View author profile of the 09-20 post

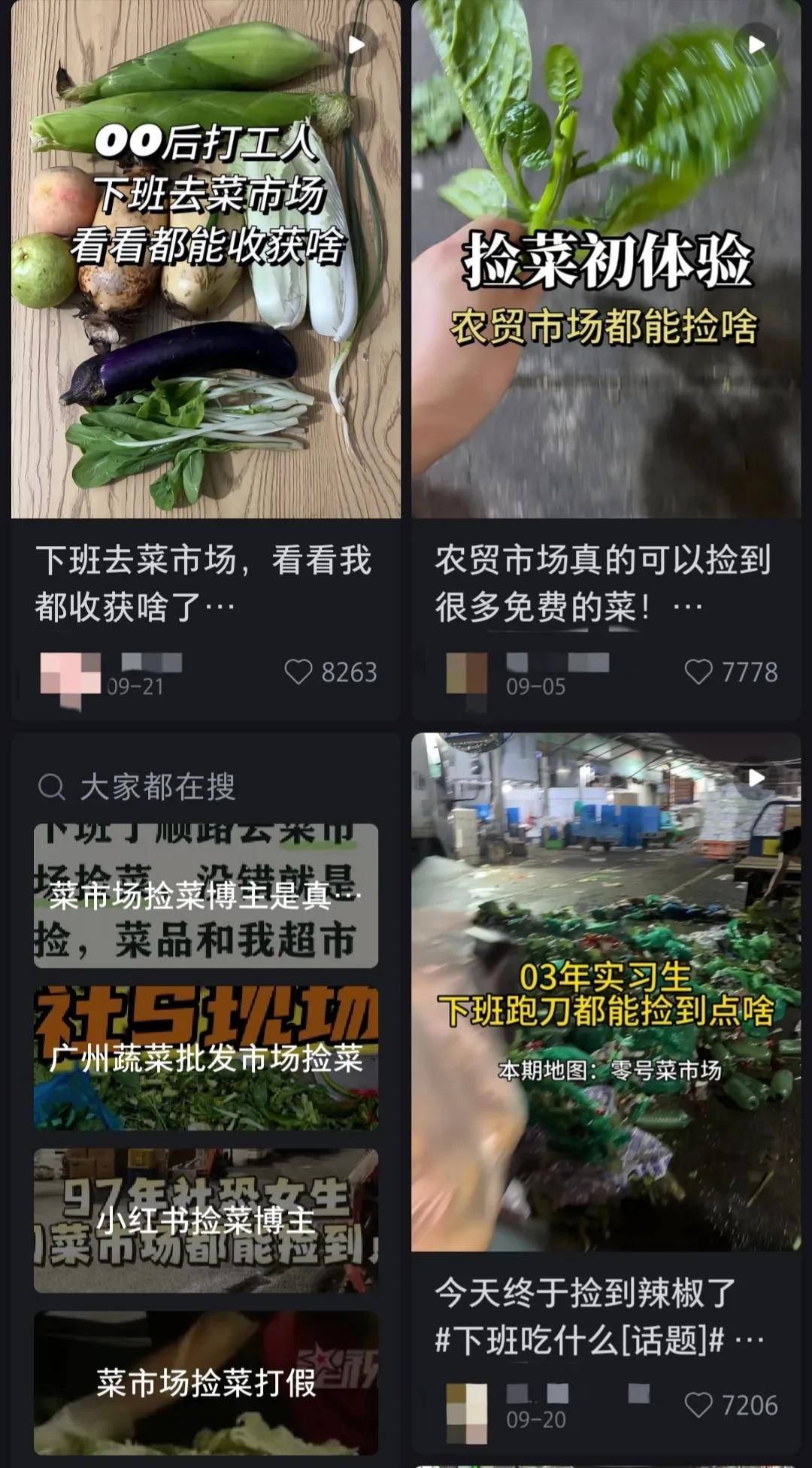(x=467, y=1412)
